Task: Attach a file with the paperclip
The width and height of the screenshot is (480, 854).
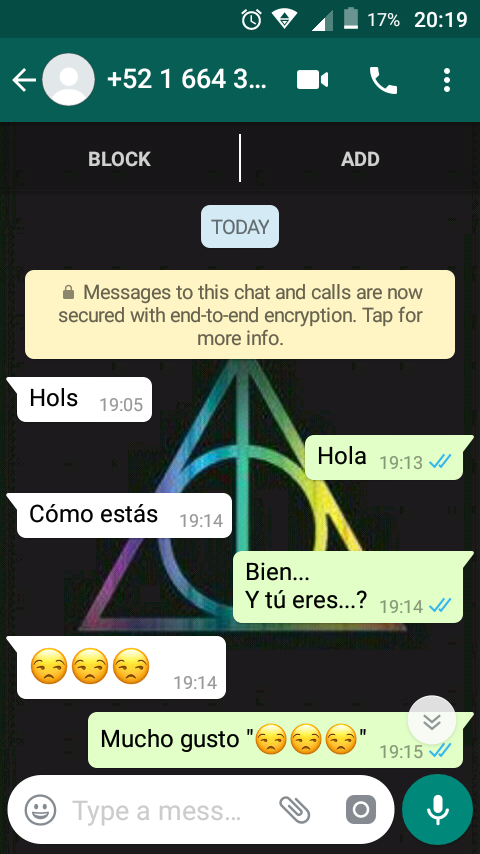Action: pos(295,809)
